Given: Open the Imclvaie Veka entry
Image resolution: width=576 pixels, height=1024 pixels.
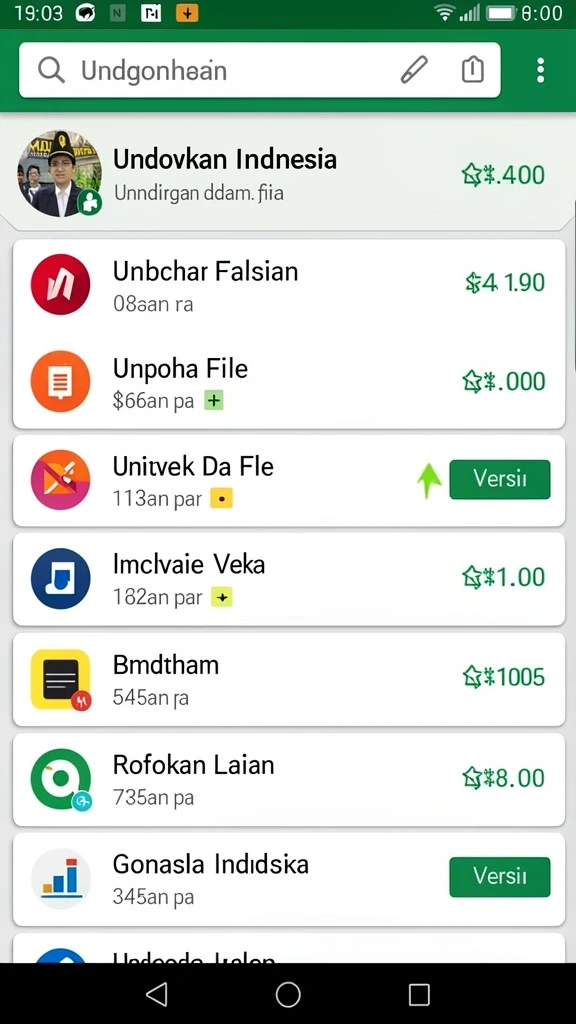Looking at the screenshot, I should pyautogui.click(x=289, y=579).
